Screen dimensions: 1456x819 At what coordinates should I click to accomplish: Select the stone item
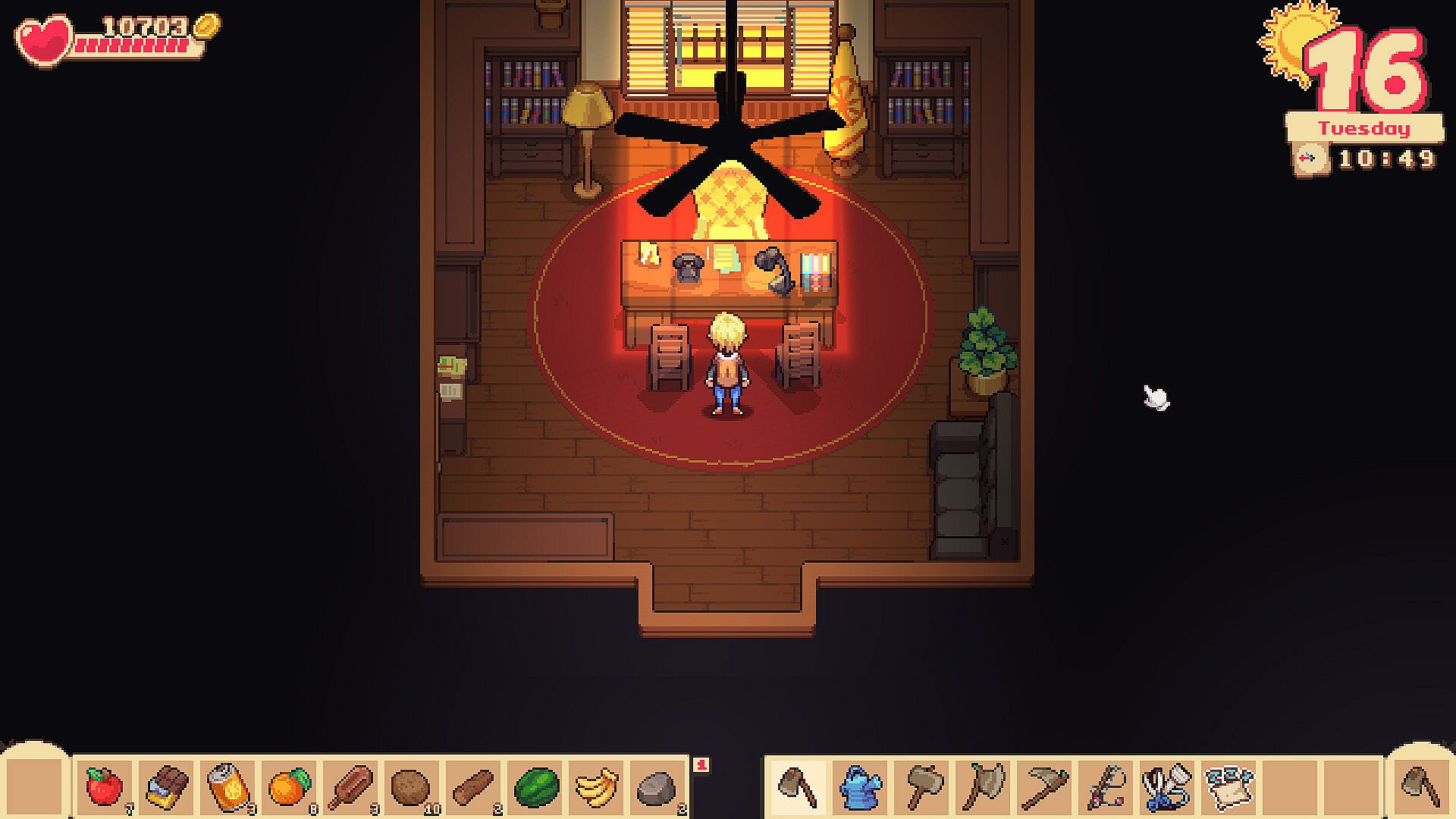[x=658, y=787]
